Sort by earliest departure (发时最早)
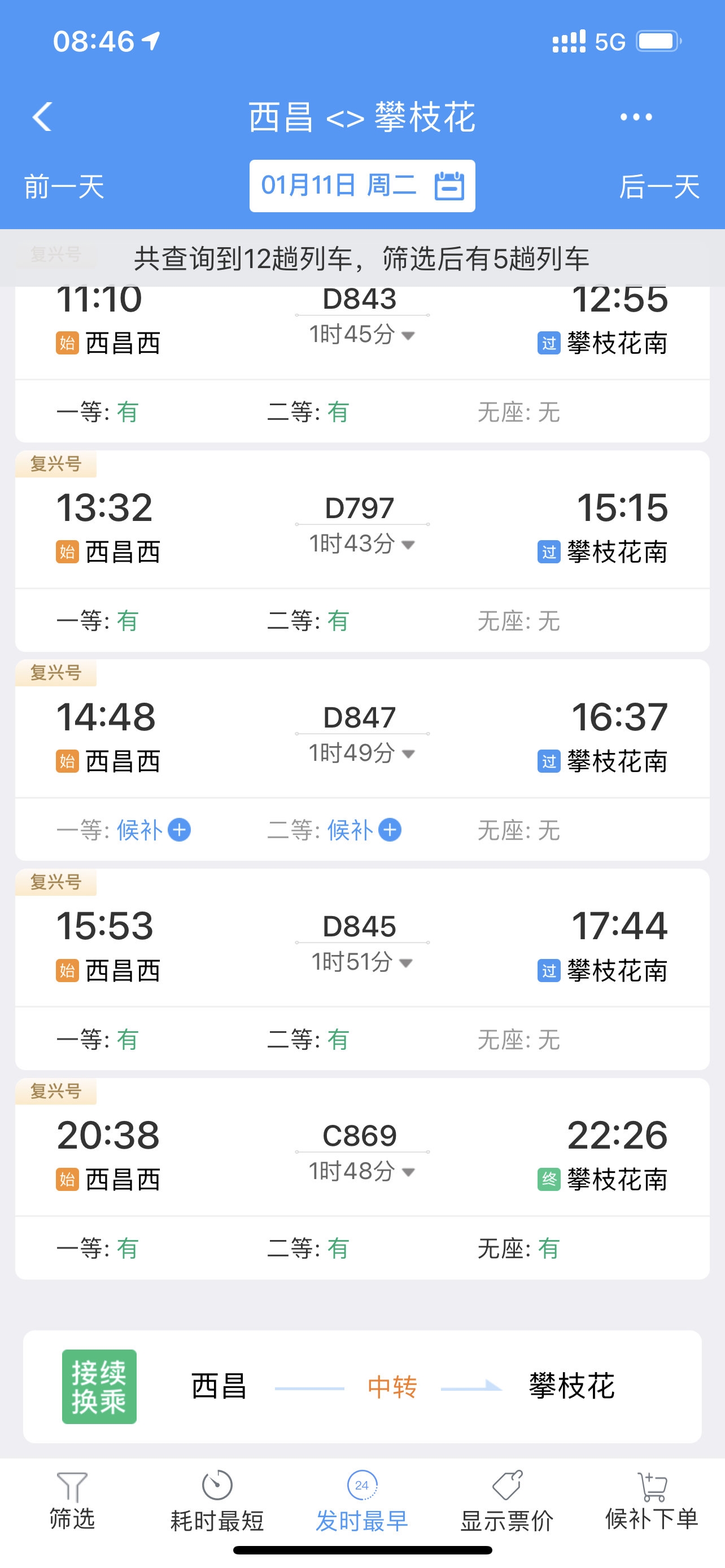 click(x=361, y=1500)
